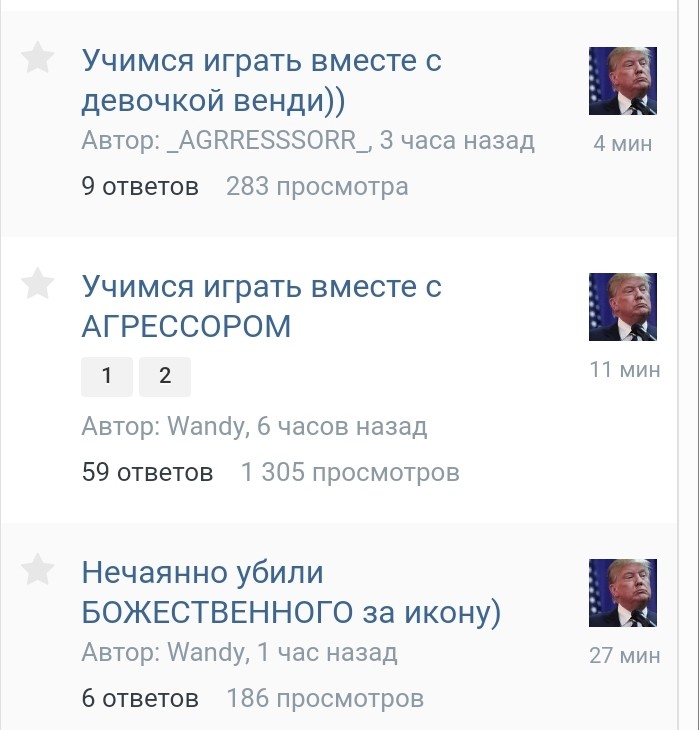Star the "Нечаянно убили БОЖЕСТВЕННОГО" thread

38,571
